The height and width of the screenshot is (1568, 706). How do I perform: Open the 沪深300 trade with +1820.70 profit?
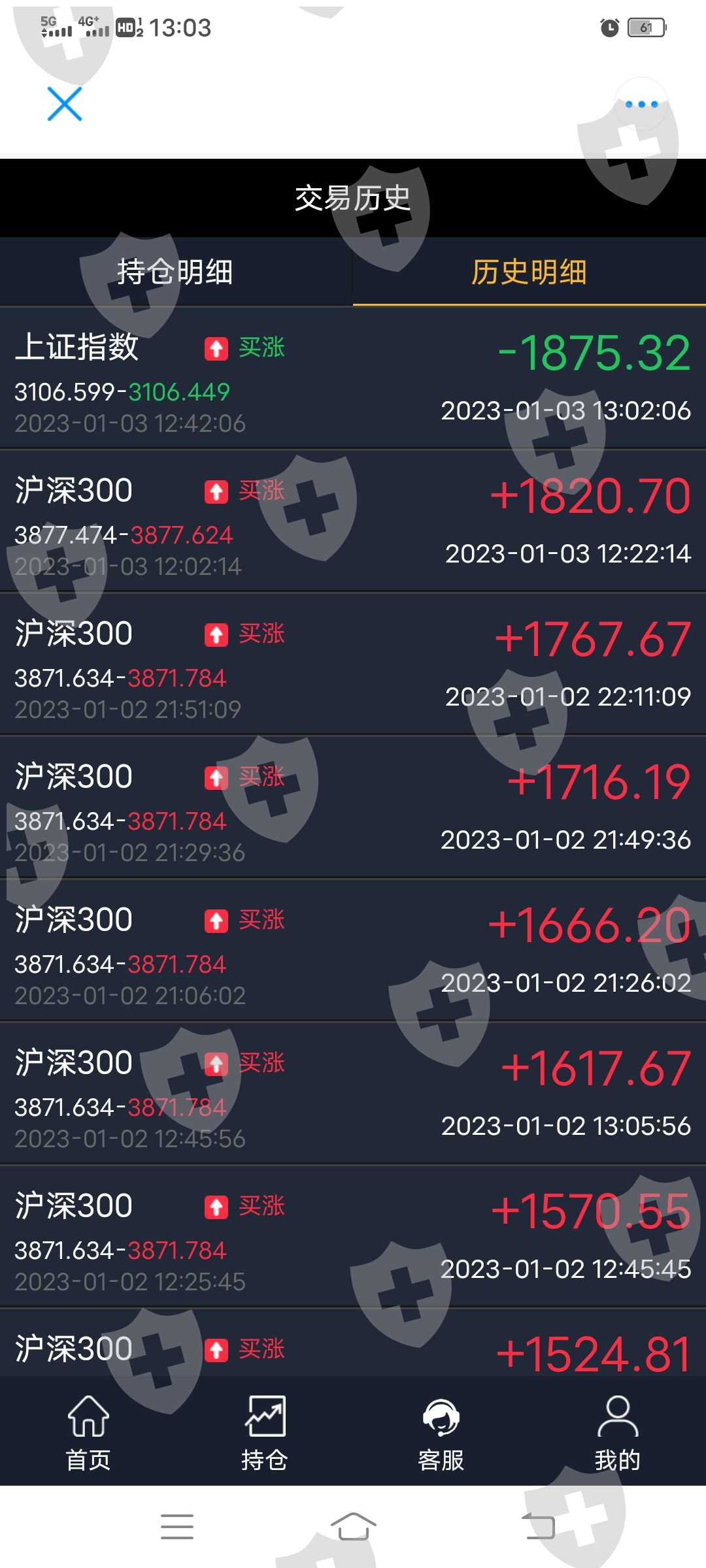[x=353, y=521]
